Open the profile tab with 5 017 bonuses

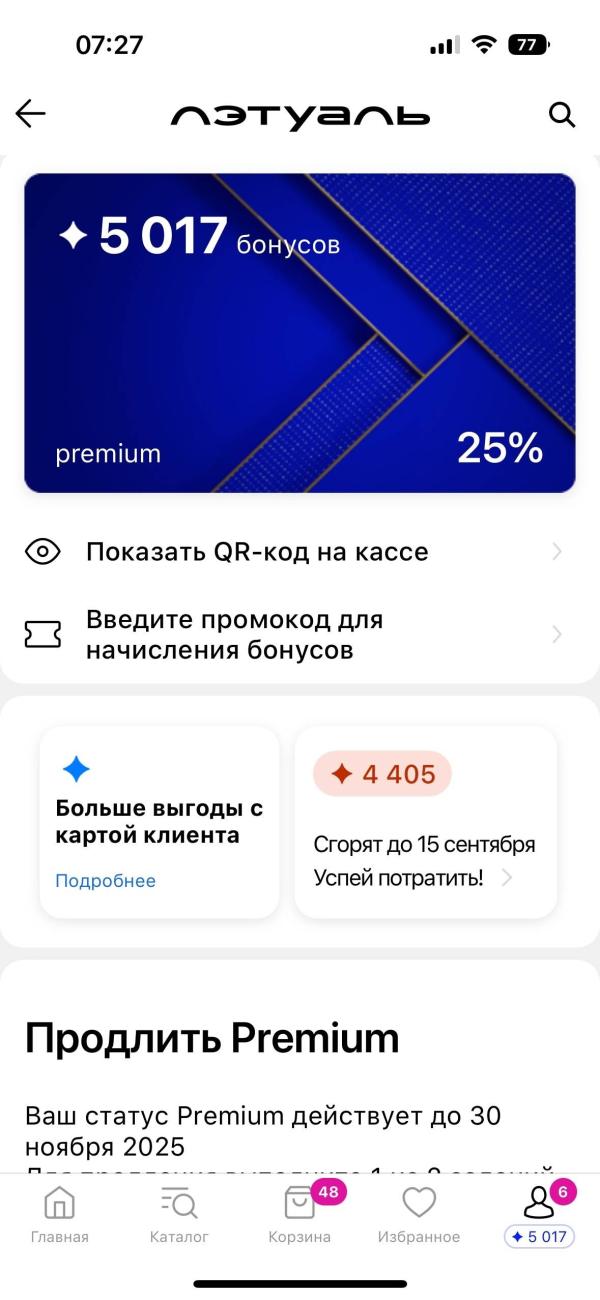539,1215
